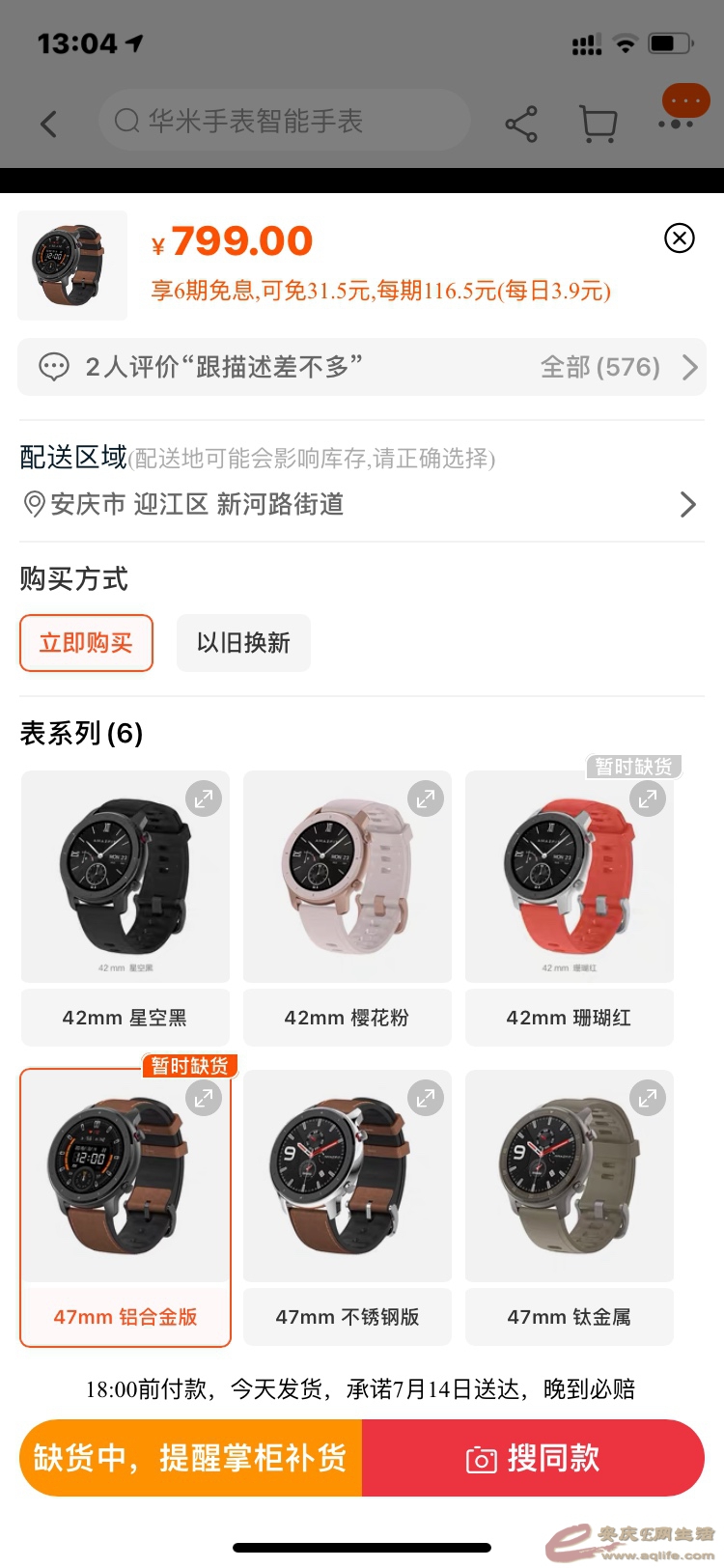Enlarge the 42mm 樱花粉 image

[425, 798]
